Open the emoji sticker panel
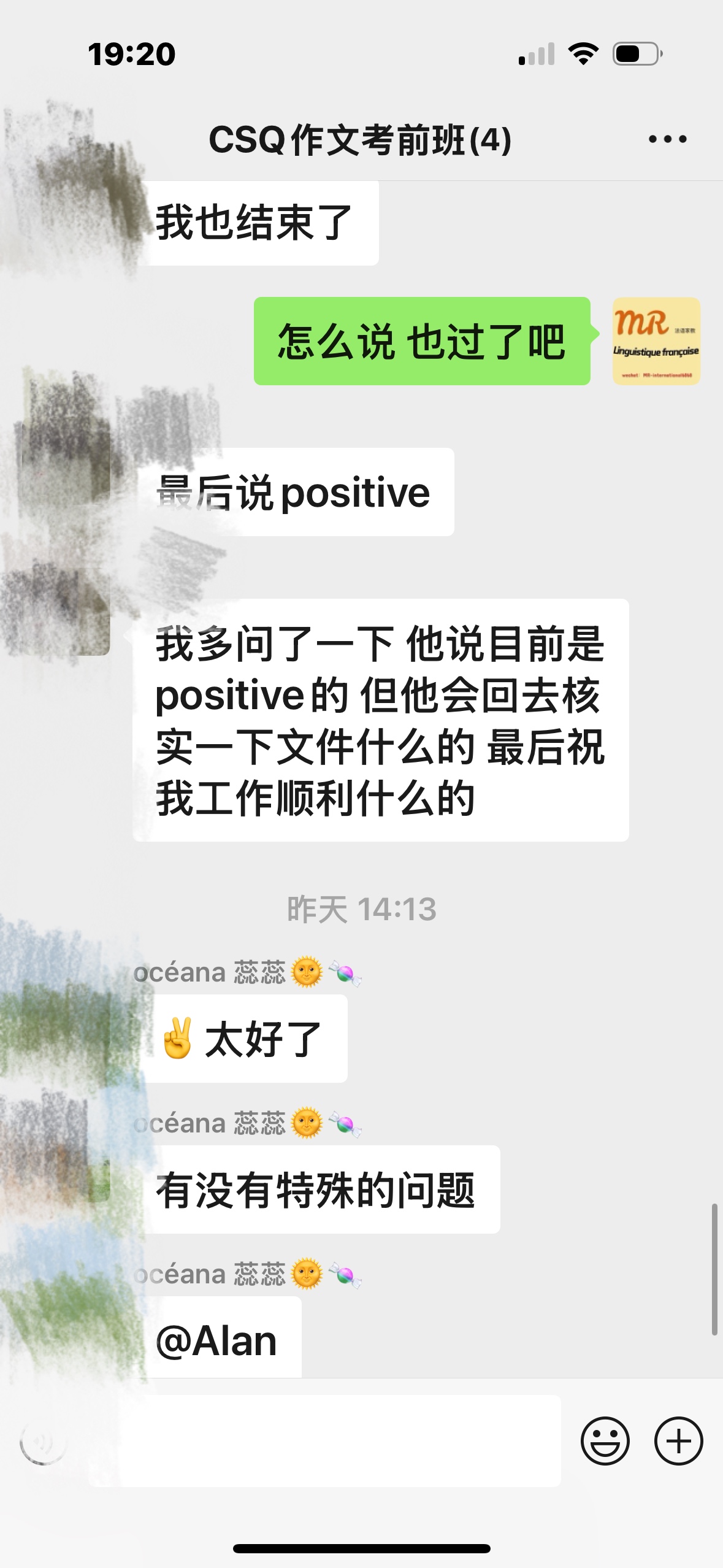 (x=605, y=1441)
